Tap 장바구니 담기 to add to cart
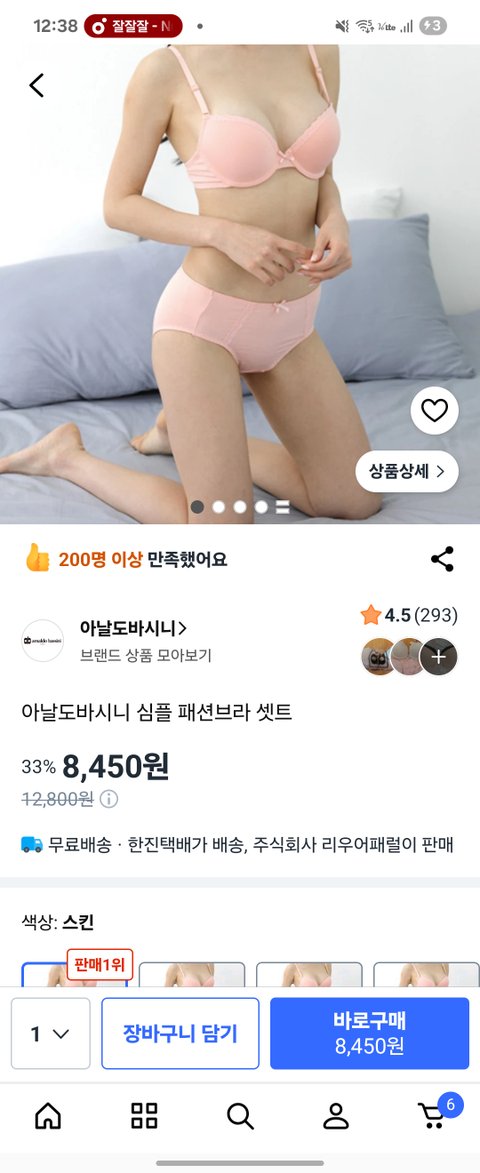This screenshot has height=1173, width=480. (x=180, y=1033)
